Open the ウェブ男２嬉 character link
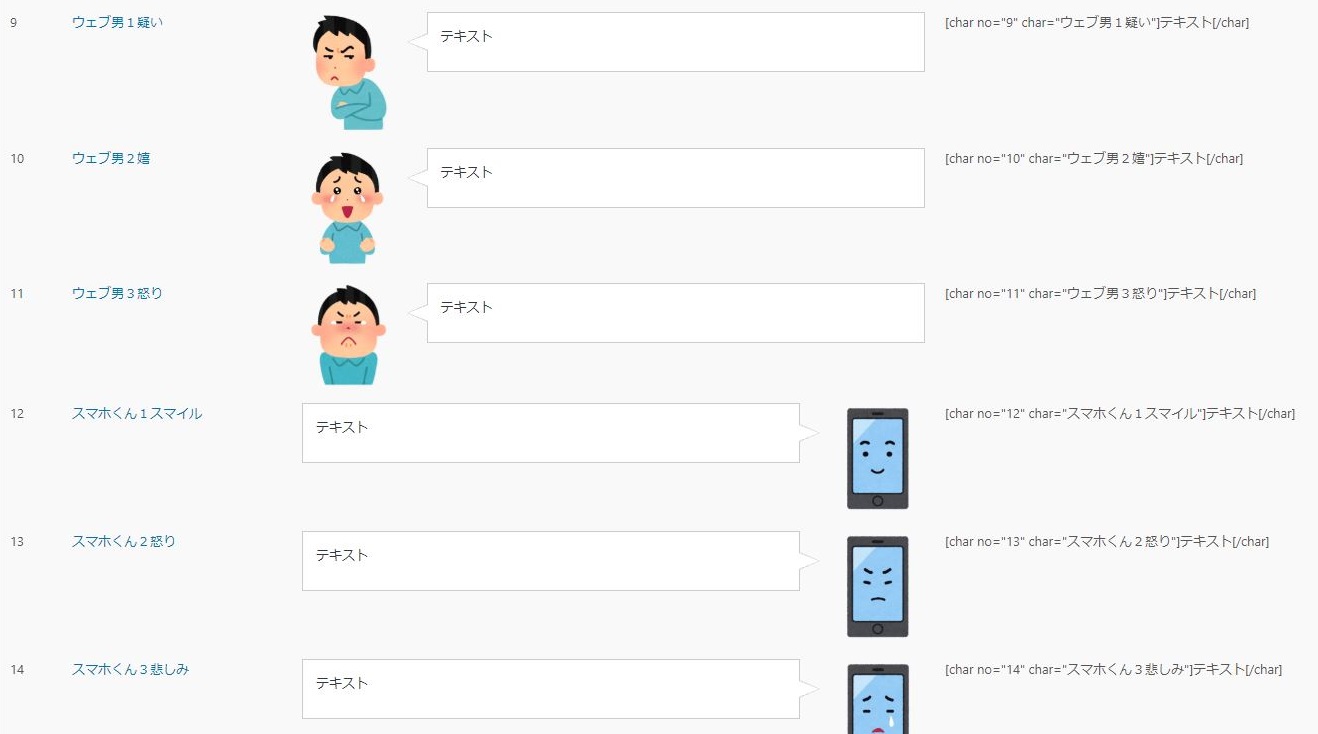The height and width of the screenshot is (734, 1318). tap(111, 158)
